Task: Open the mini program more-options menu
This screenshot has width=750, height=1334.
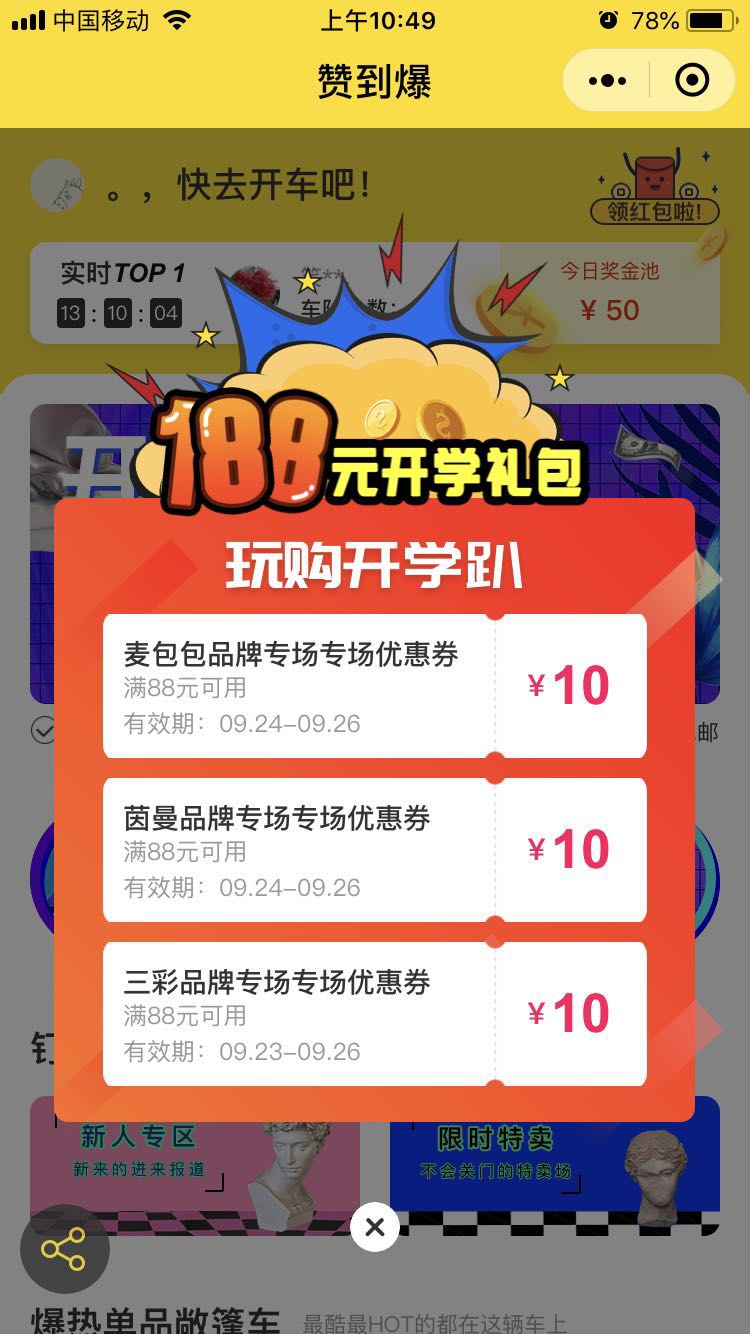Action: (607, 80)
